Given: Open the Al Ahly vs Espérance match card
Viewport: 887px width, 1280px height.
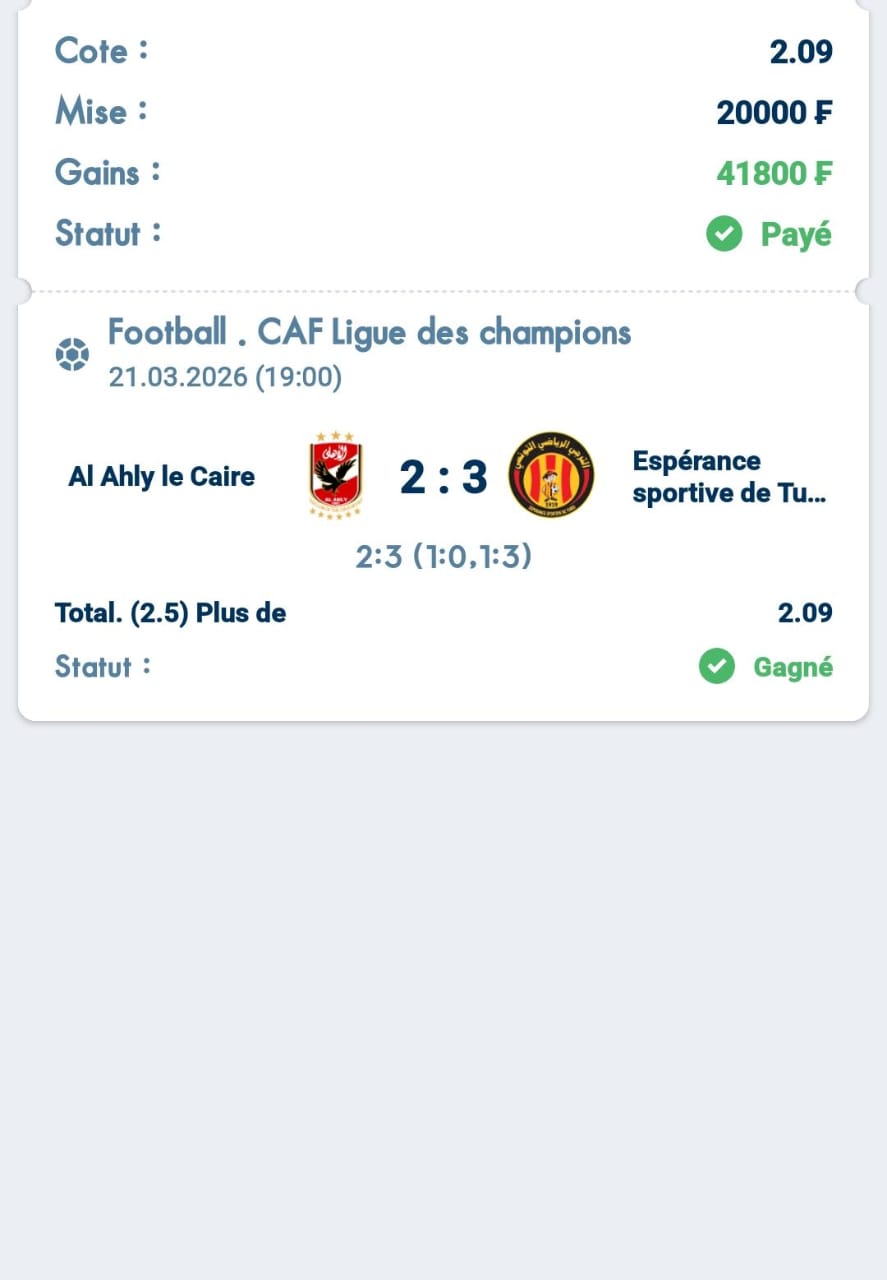Looking at the screenshot, I should click(x=443, y=477).
